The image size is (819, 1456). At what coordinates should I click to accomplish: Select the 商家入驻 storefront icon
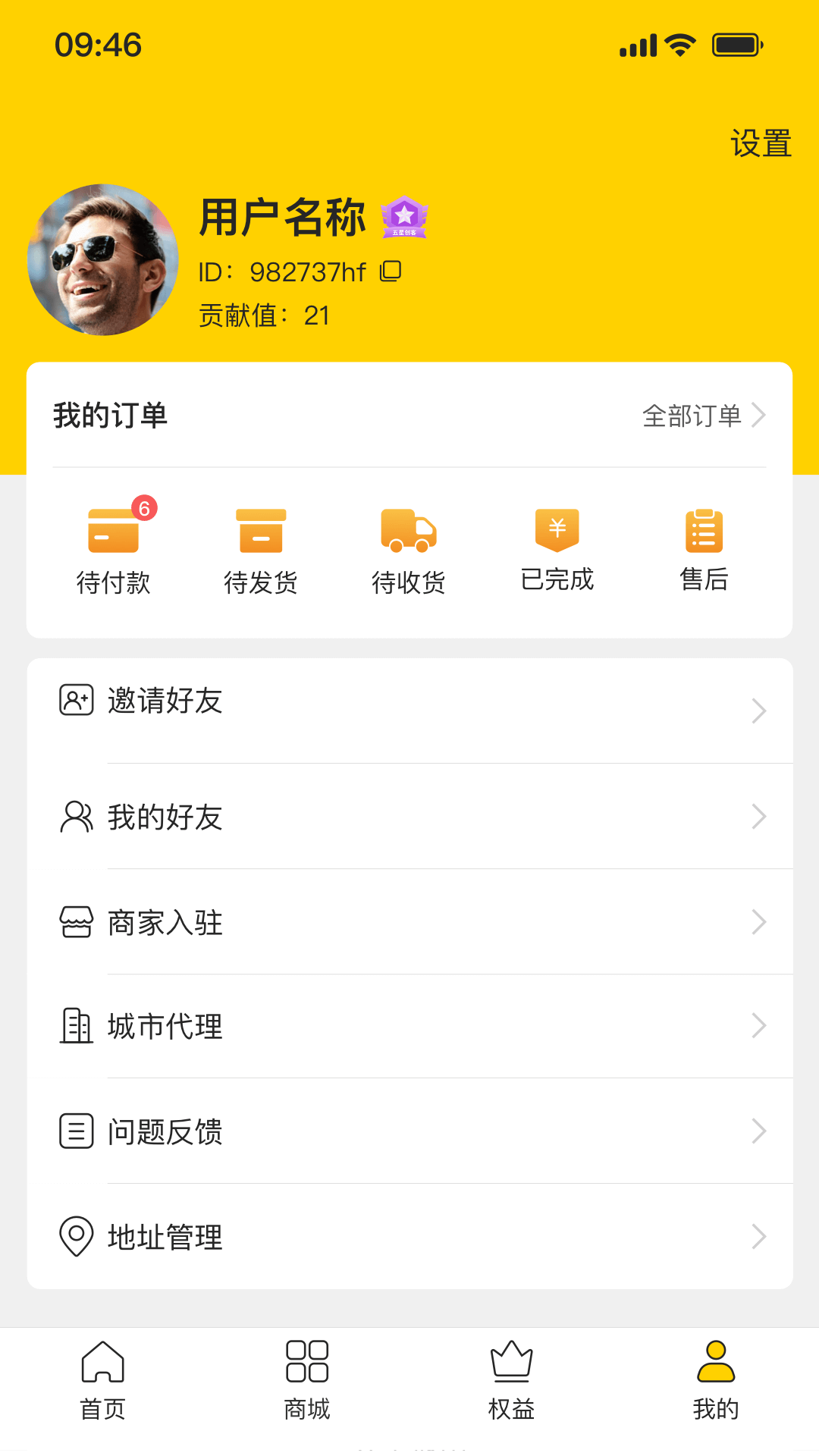pos(76,922)
